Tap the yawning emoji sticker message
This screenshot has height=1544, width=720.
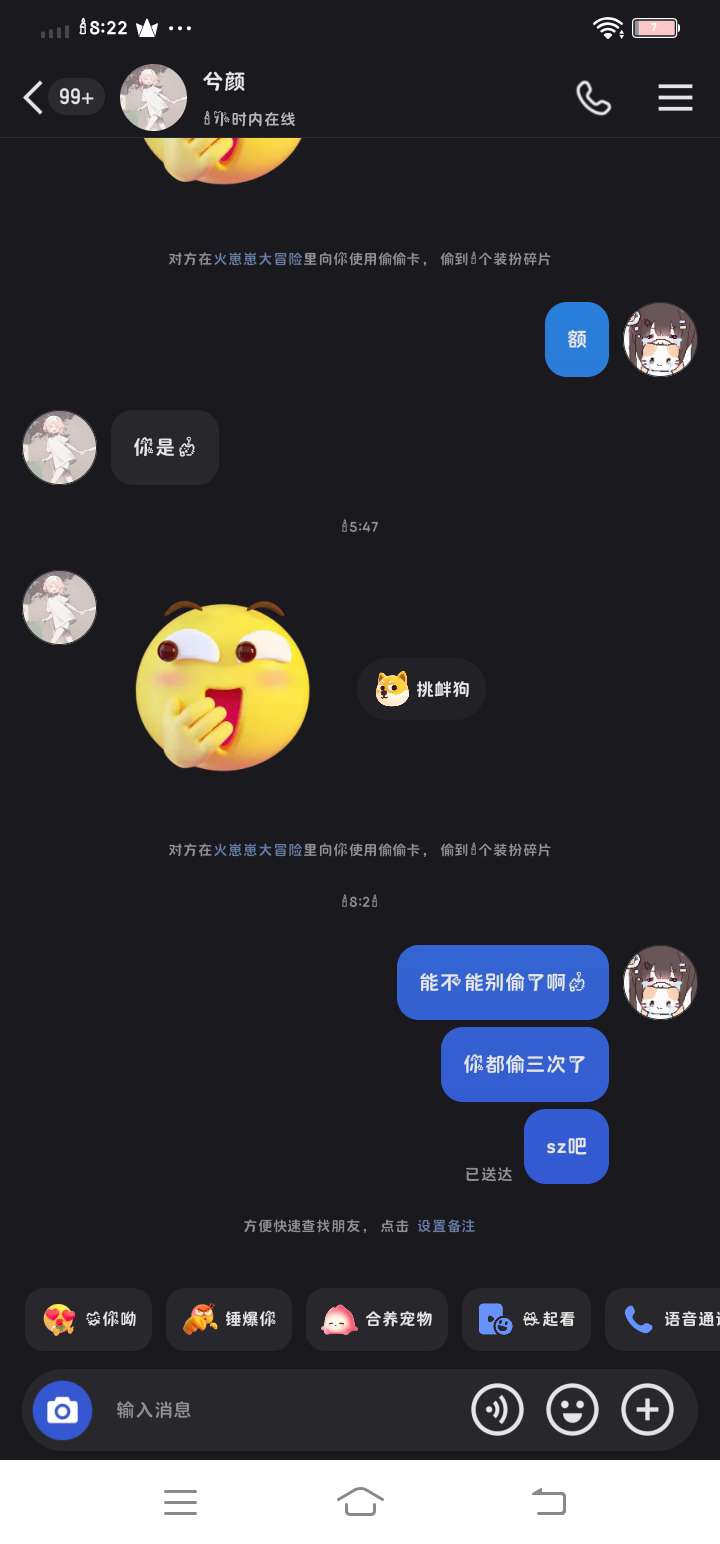pos(223,685)
